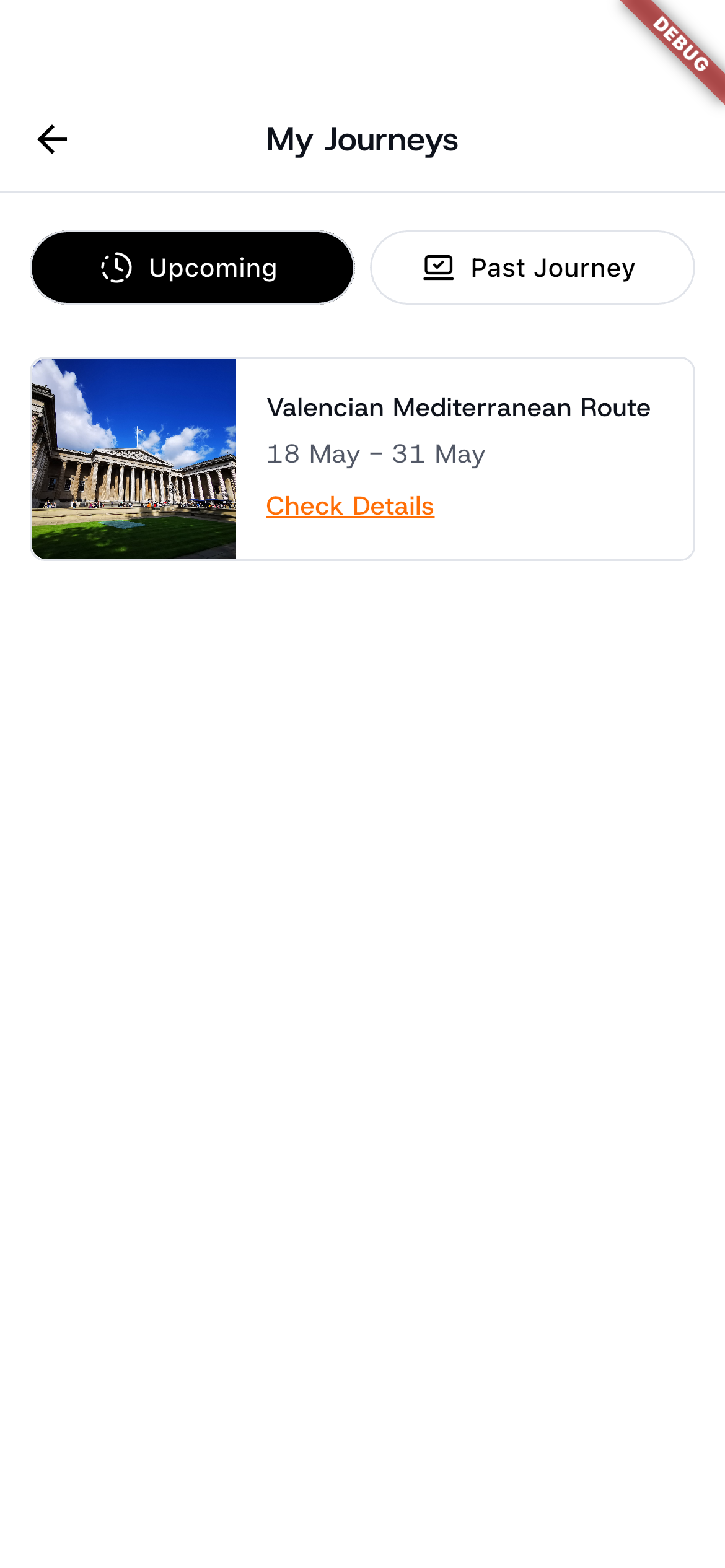This screenshot has width=725, height=1568.
Task: Click the Valencian Mediterranean Route title
Action: coord(459,407)
